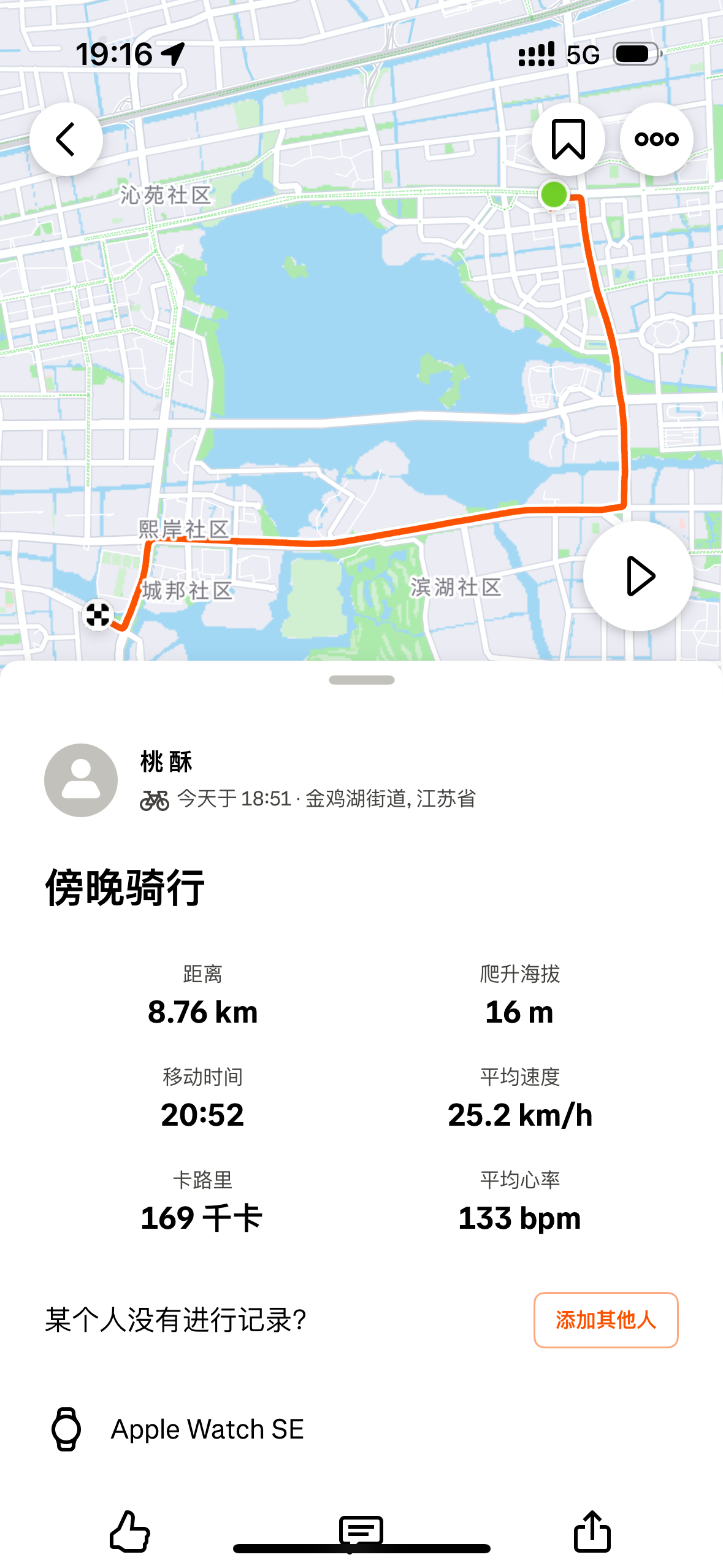Play the route flyover animation
The width and height of the screenshot is (723, 1568).
click(x=638, y=576)
